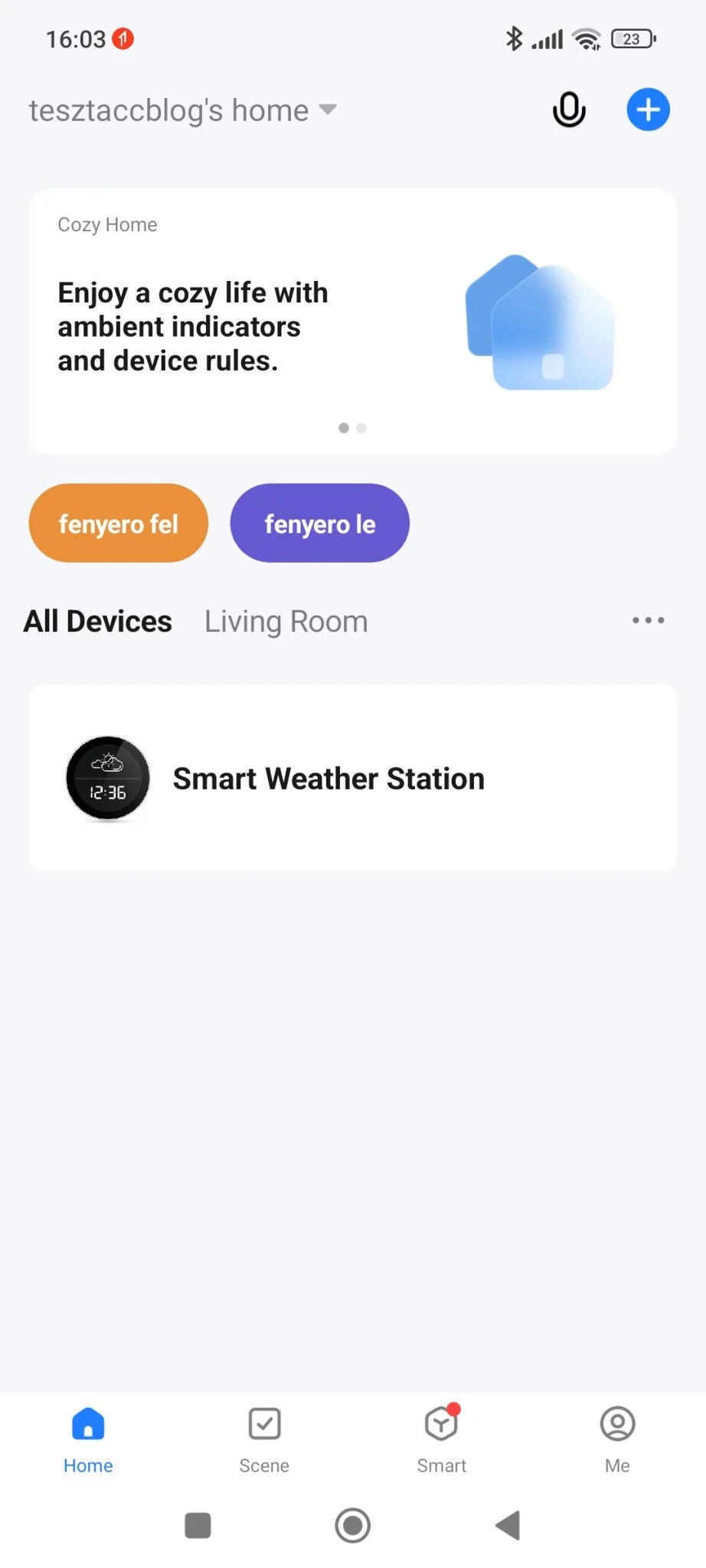Activate the voice assistant microphone
Viewport: 706px width, 1568px height.
tap(569, 109)
